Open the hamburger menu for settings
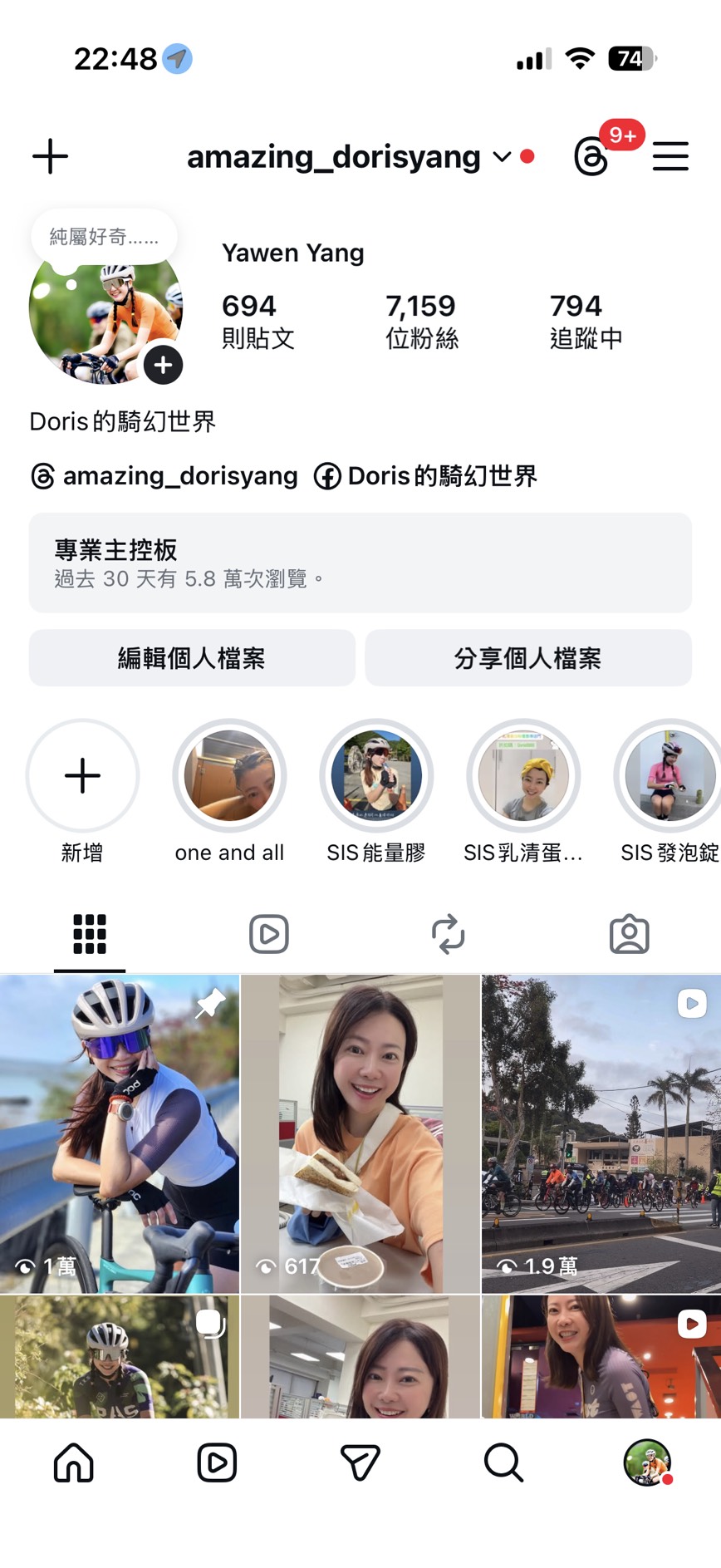 click(670, 157)
